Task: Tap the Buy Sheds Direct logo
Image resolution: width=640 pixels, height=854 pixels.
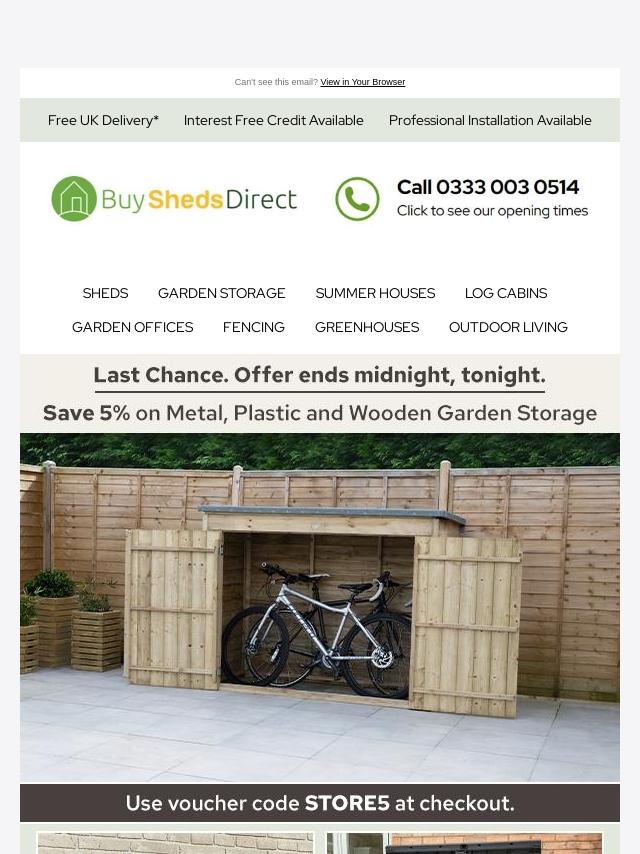Action: click(174, 199)
